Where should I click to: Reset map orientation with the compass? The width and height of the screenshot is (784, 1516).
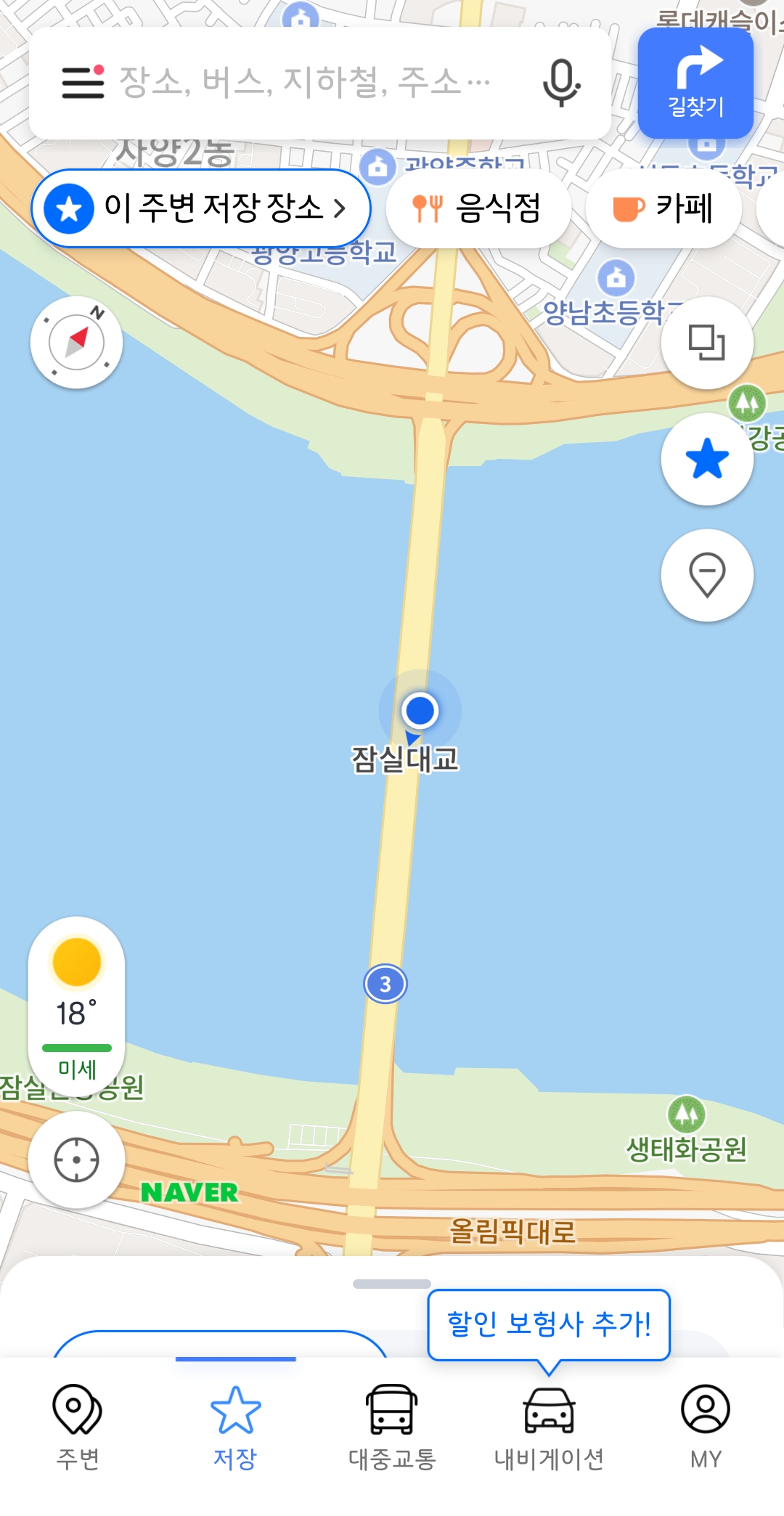[x=76, y=342]
